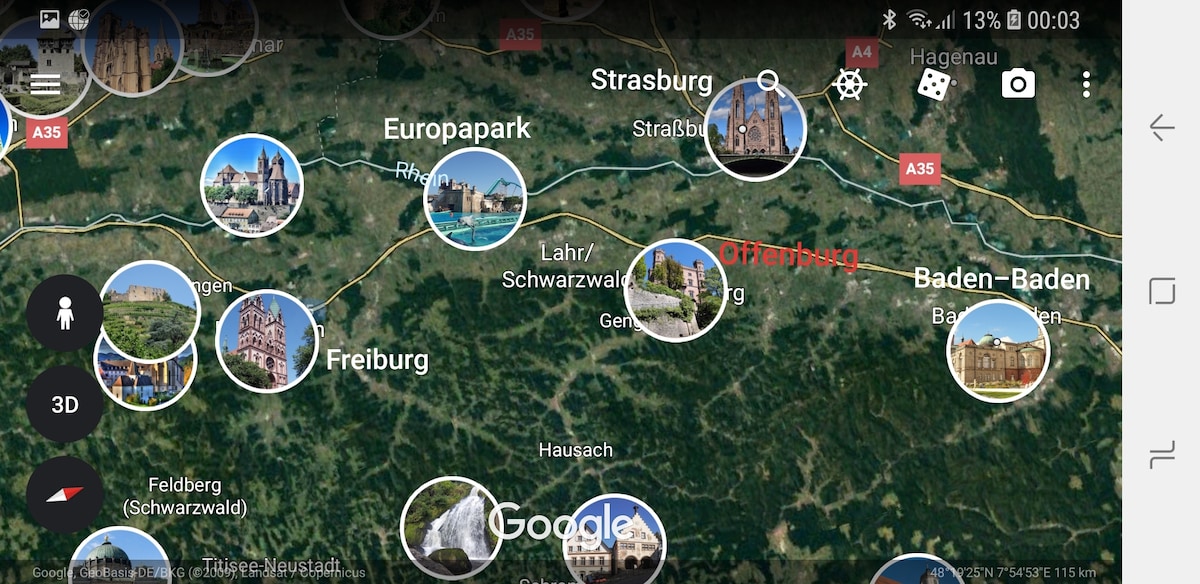Open the hamburger menu drawer

[45, 84]
